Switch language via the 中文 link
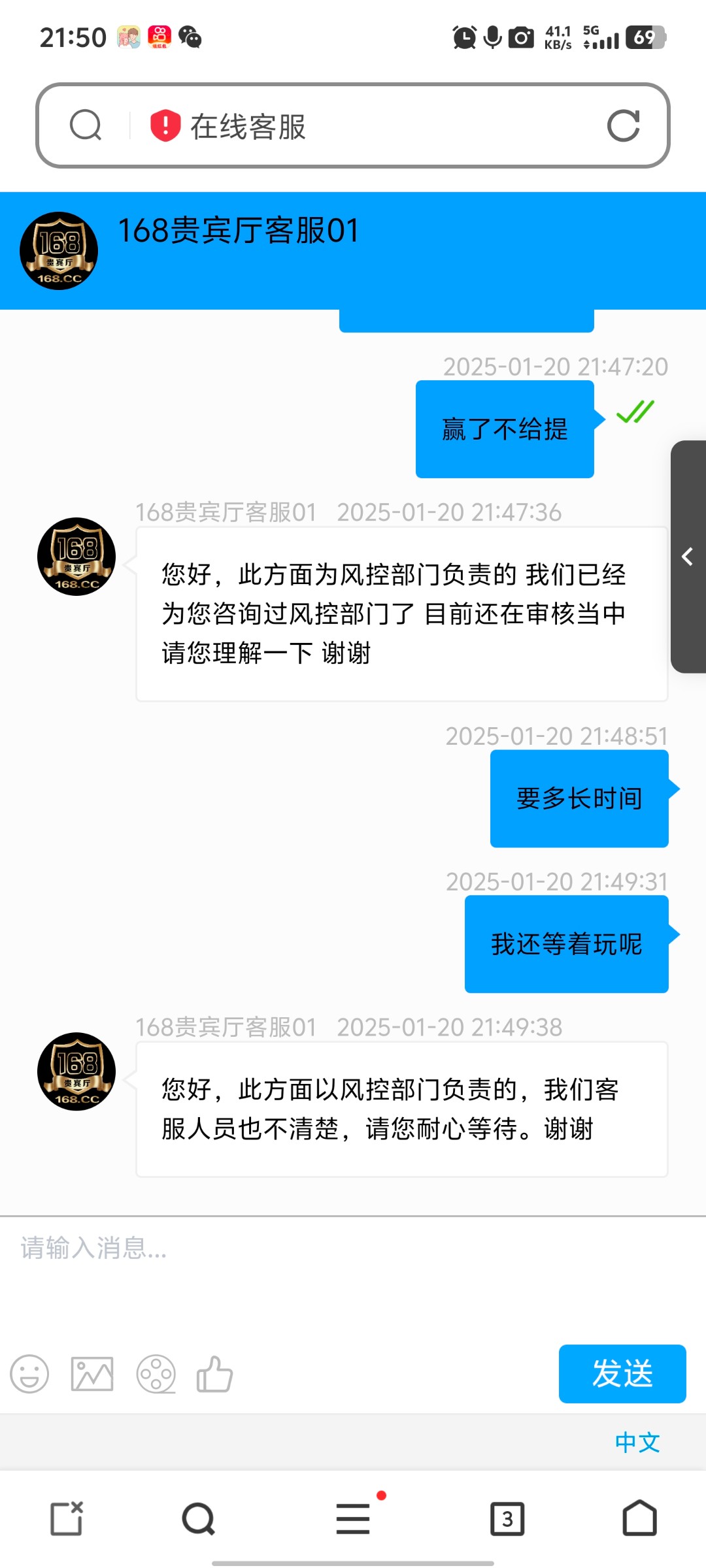The width and height of the screenshot is (706, 1568). coord(637,1443)
